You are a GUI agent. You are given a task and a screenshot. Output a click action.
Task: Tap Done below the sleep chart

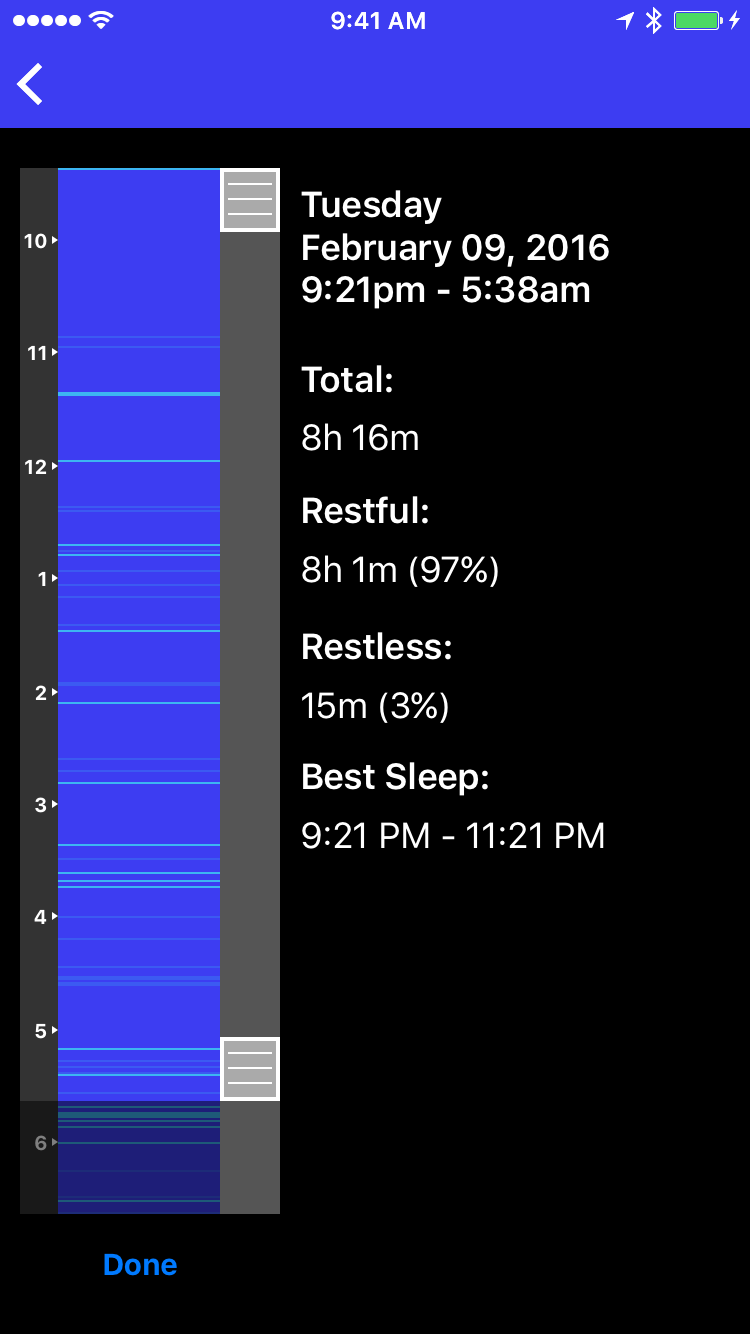pyautogui.click(x=140, y=1265)
